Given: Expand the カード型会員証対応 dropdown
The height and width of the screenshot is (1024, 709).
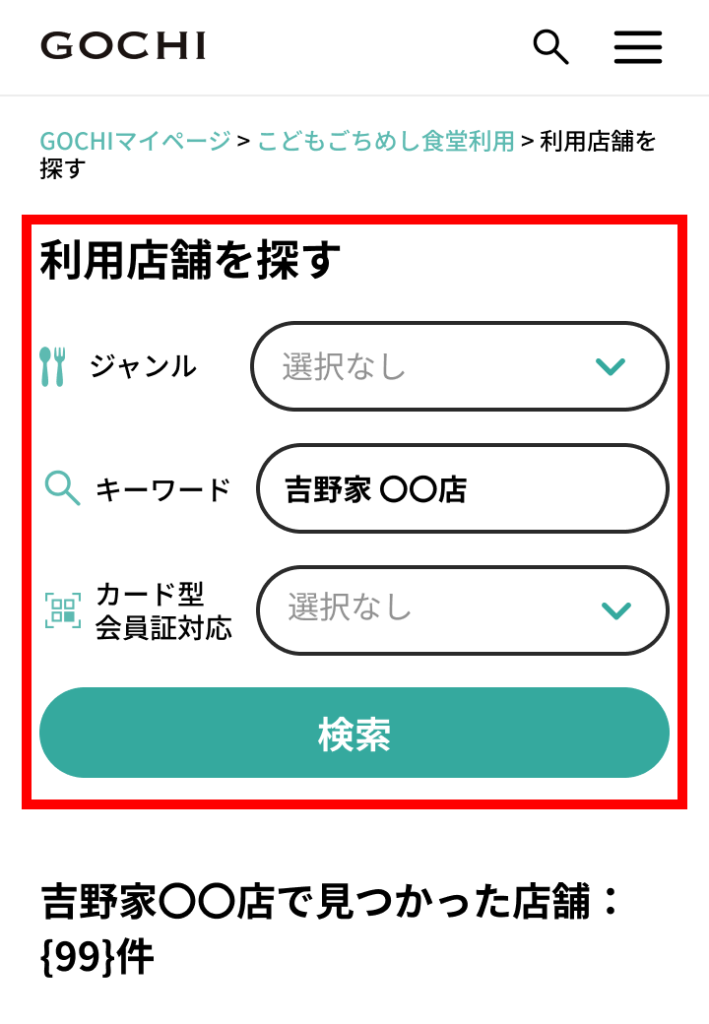Looking at the screenshot, I should [462, 610].
